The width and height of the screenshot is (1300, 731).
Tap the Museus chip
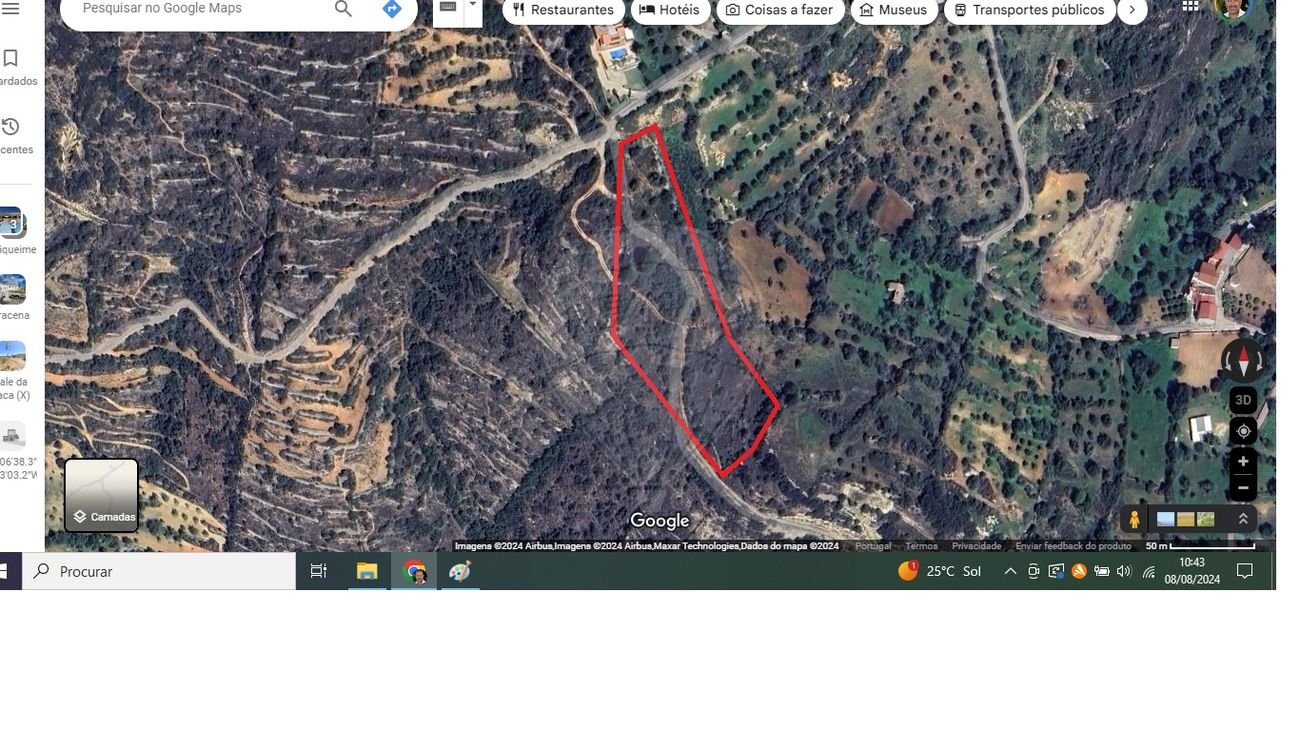pyautogui.click(x=893, y=10)
